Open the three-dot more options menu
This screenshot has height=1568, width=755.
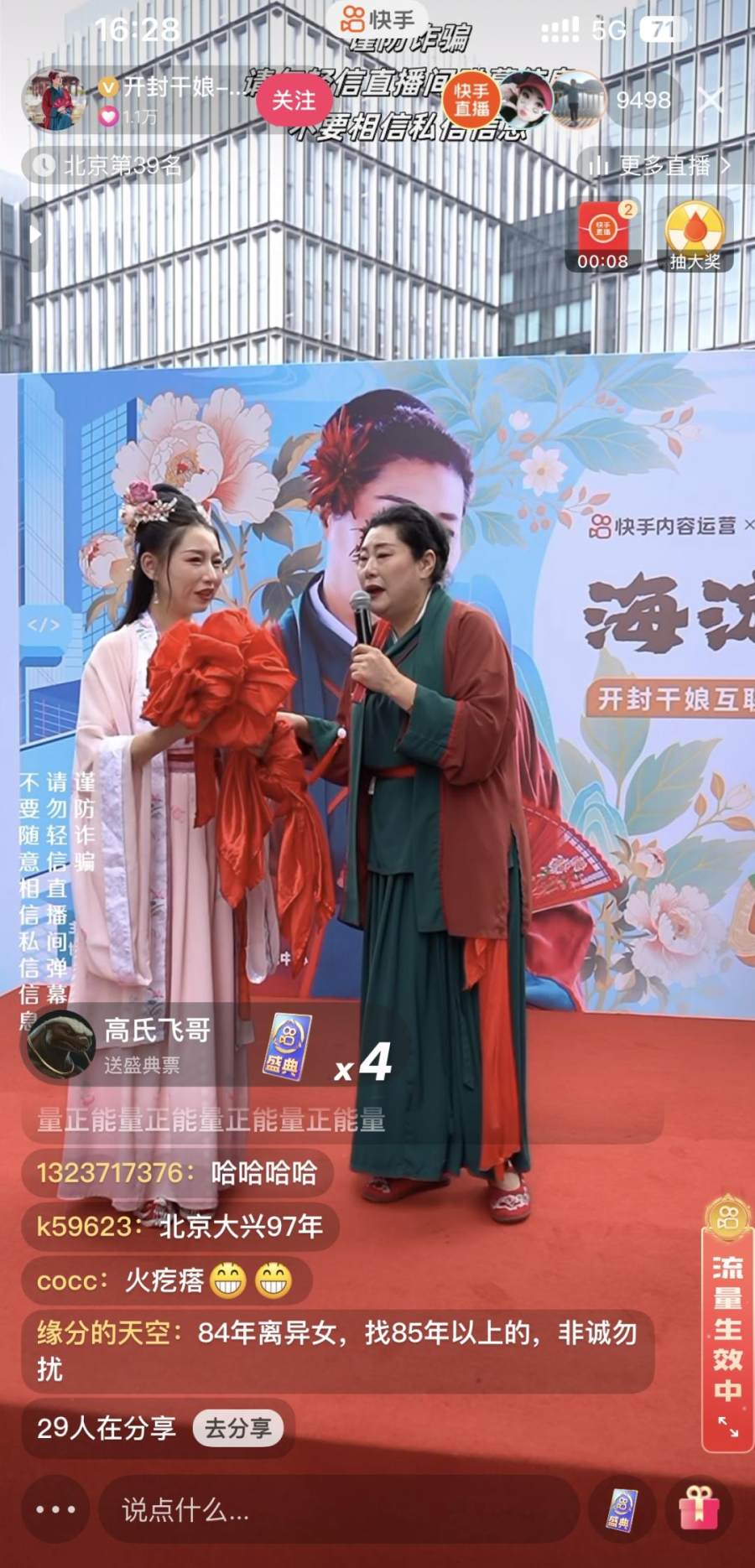click(55, 1510)
